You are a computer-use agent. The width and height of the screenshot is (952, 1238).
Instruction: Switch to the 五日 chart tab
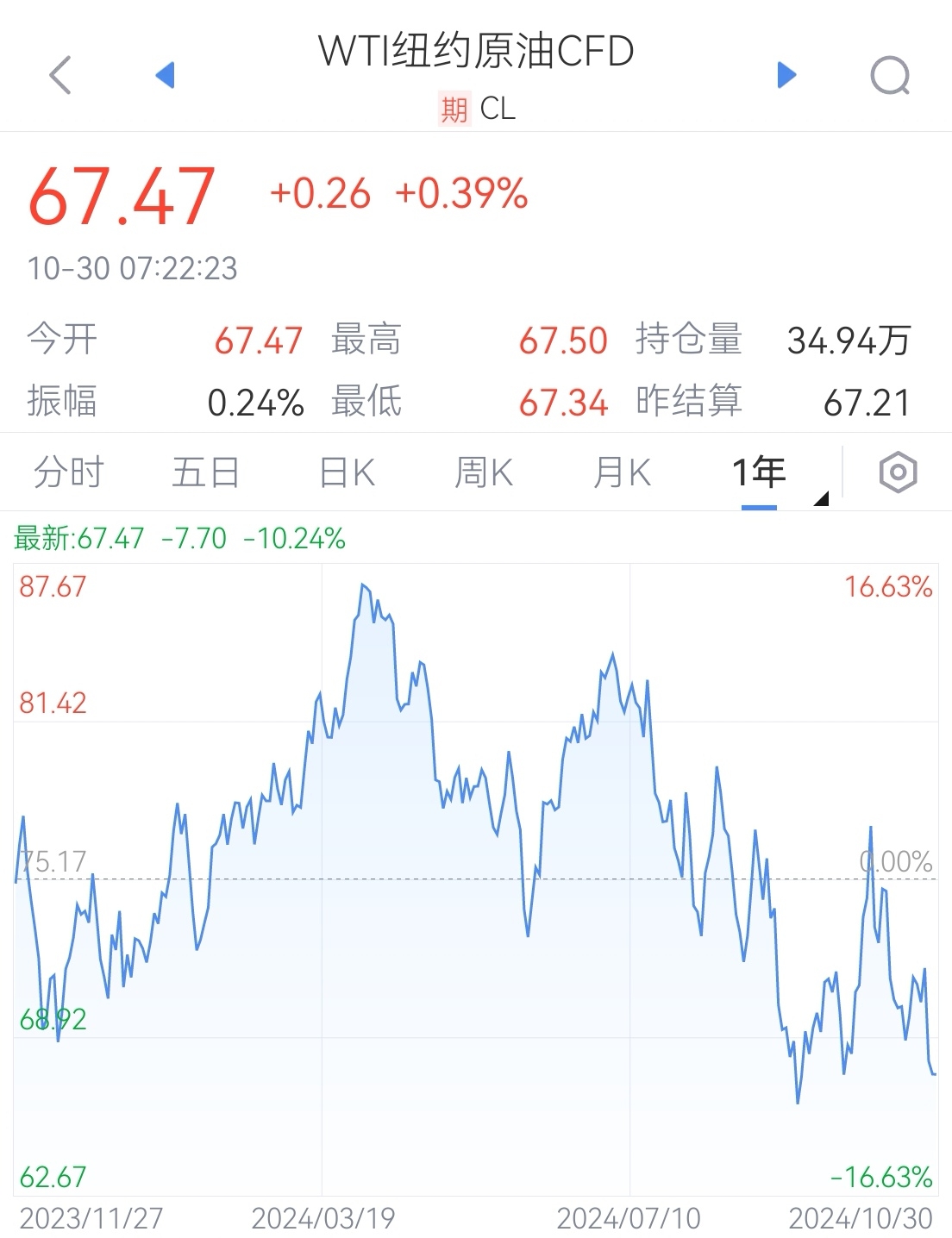click(205, 472)
